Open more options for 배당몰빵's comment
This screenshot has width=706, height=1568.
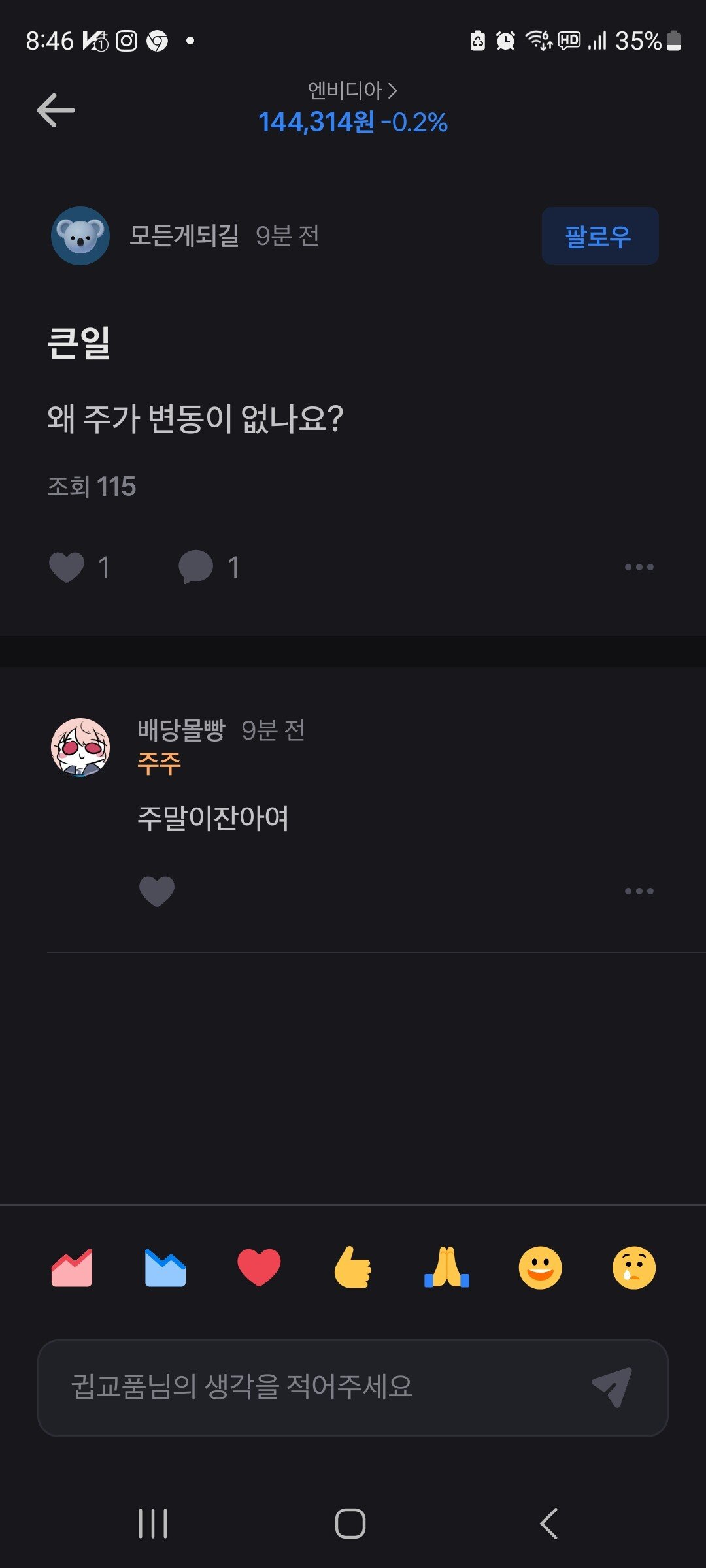tap(639, 890)
